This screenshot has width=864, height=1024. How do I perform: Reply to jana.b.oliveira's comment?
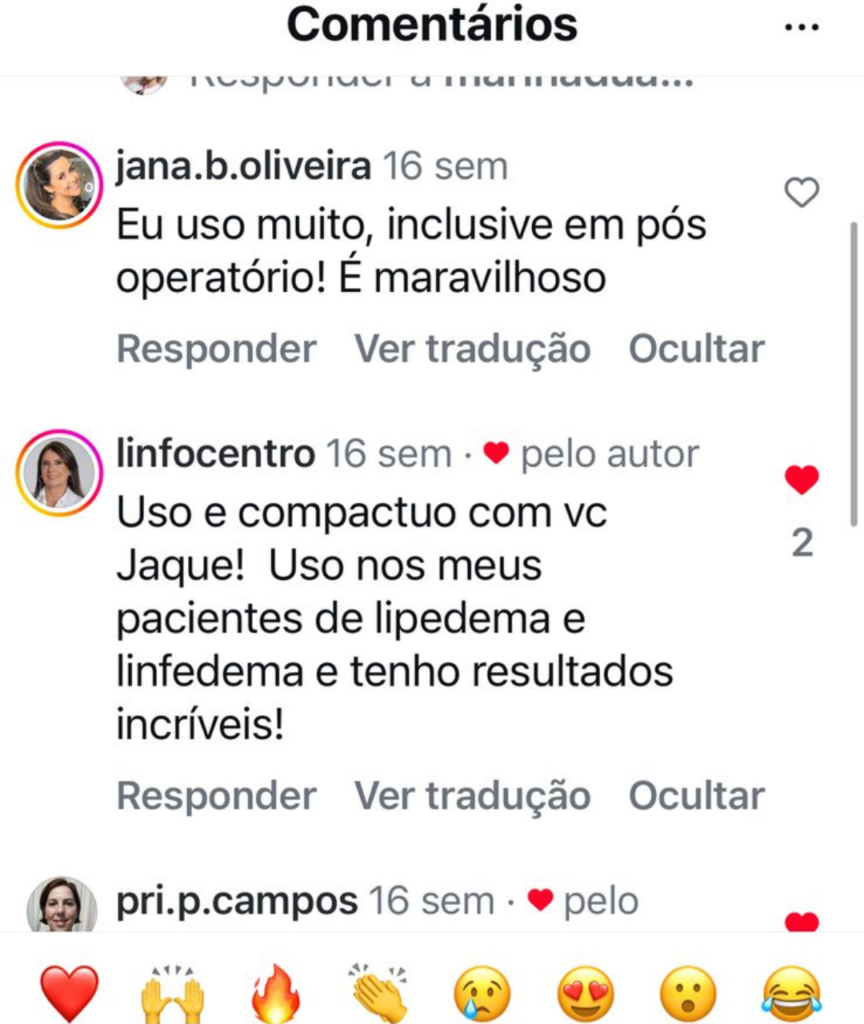tap(216, 349)
